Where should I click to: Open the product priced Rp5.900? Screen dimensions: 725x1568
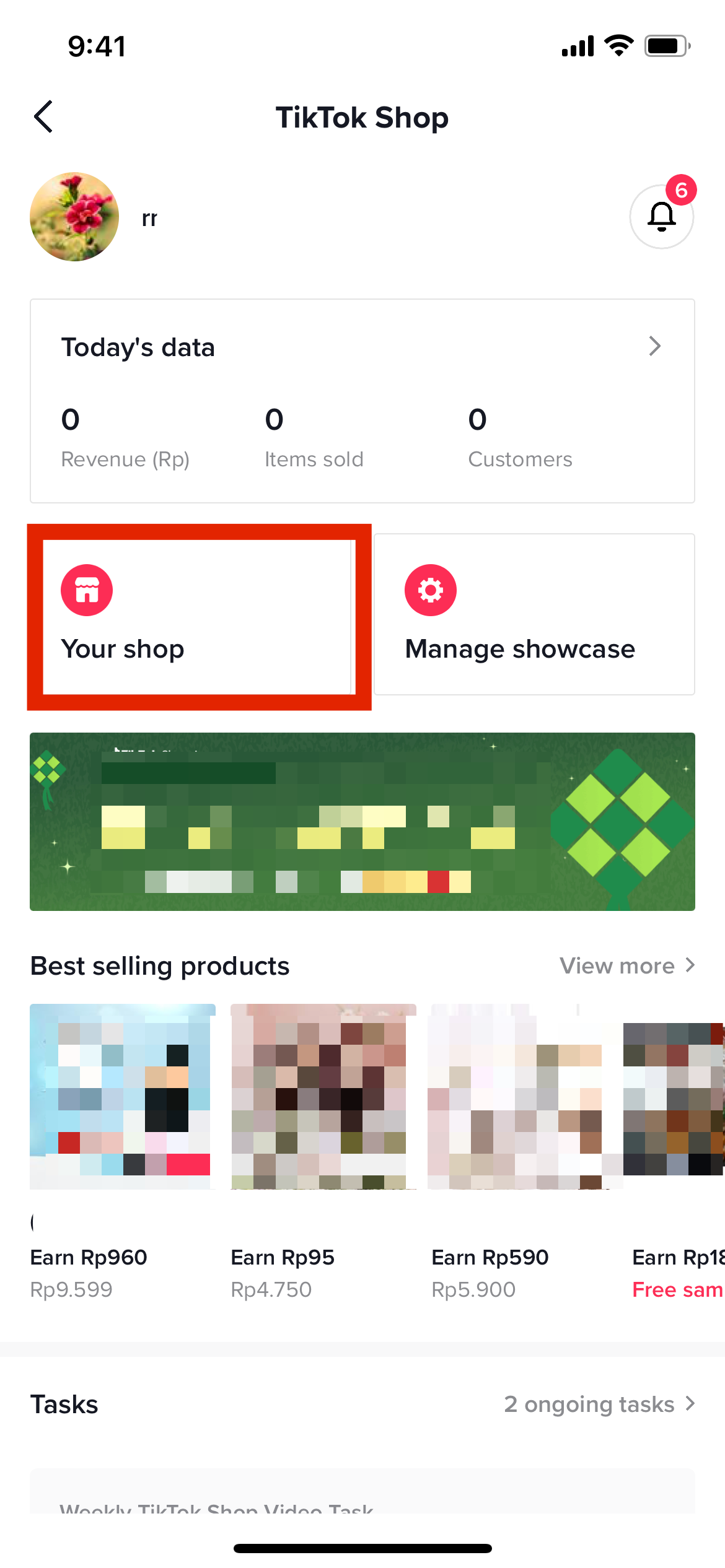click(524, 1096)
